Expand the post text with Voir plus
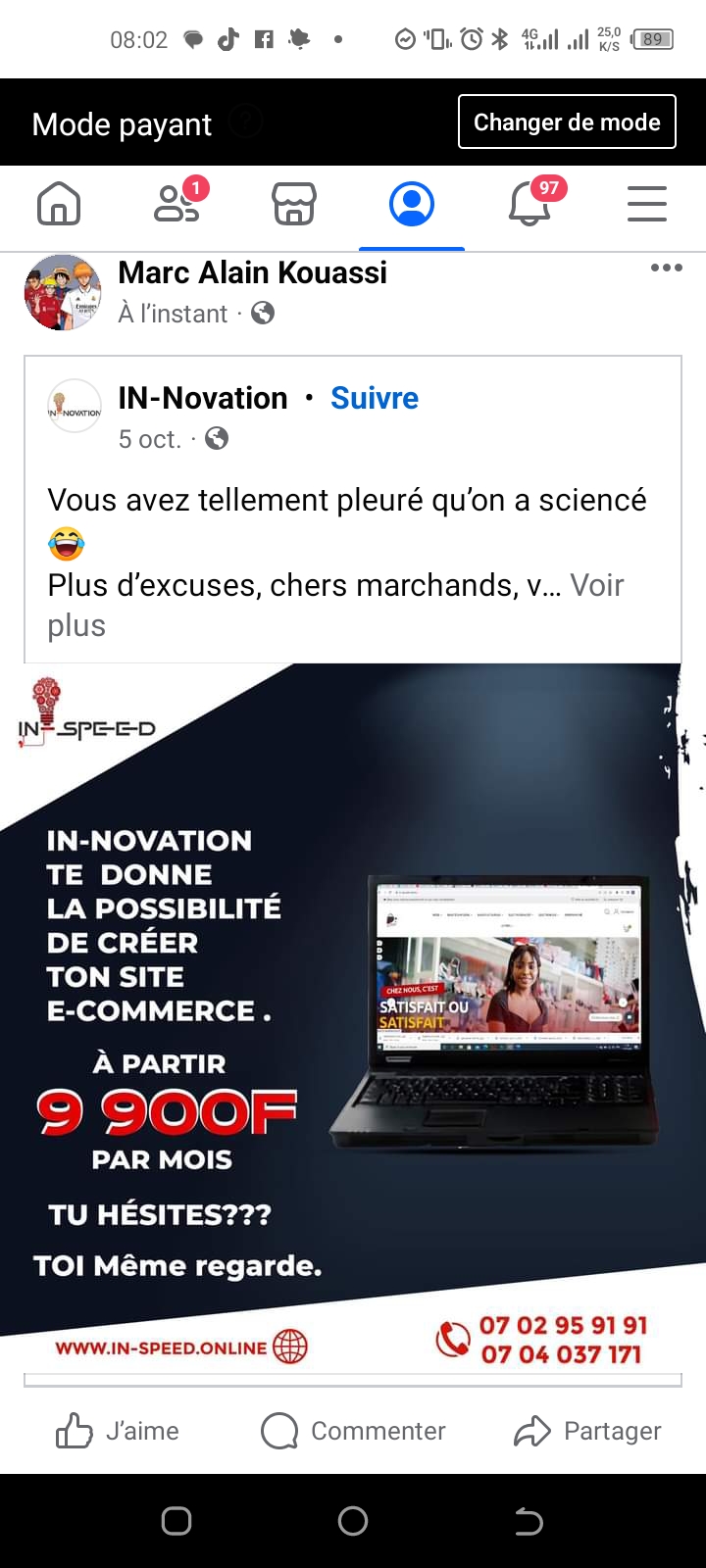 click(596, 586)
